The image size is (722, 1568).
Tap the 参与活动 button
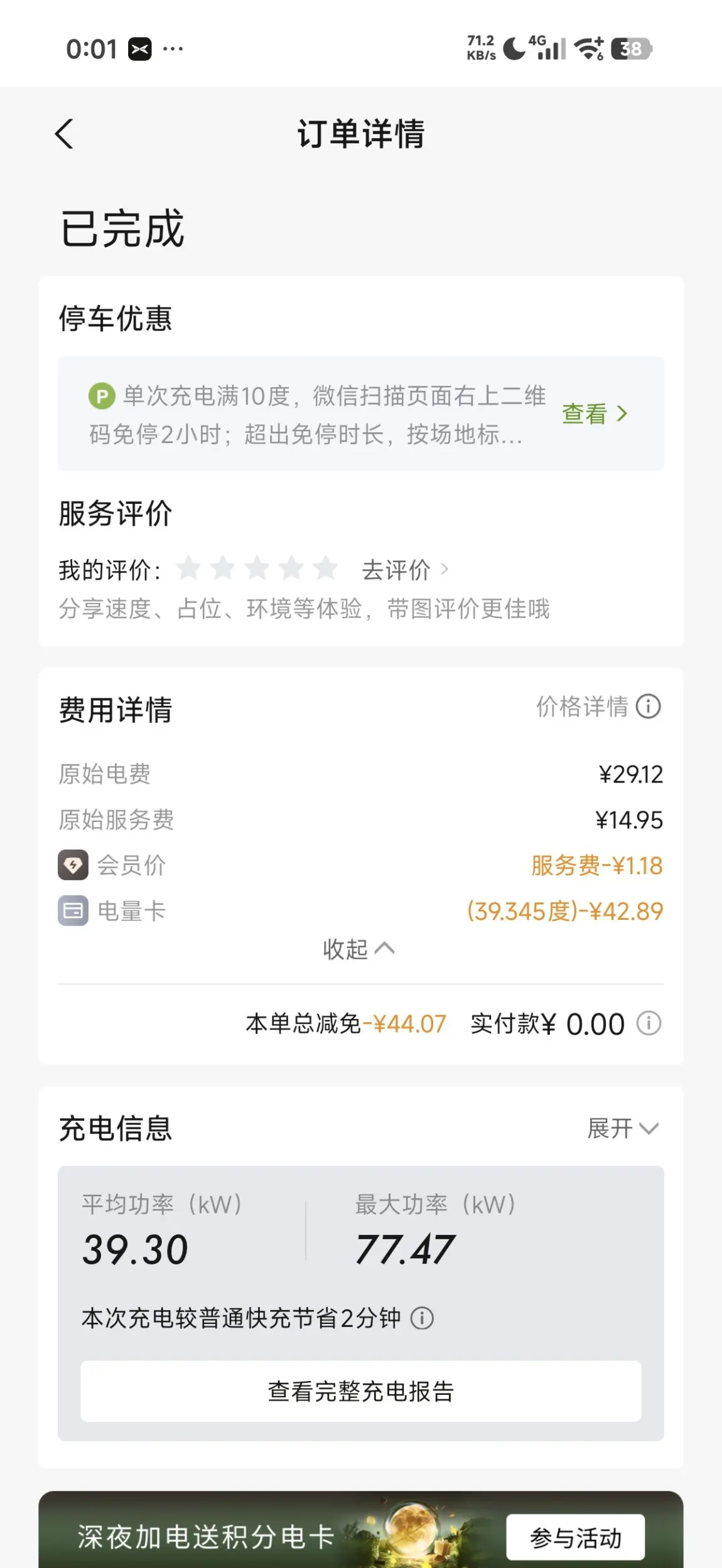[x=576, y=1538]
